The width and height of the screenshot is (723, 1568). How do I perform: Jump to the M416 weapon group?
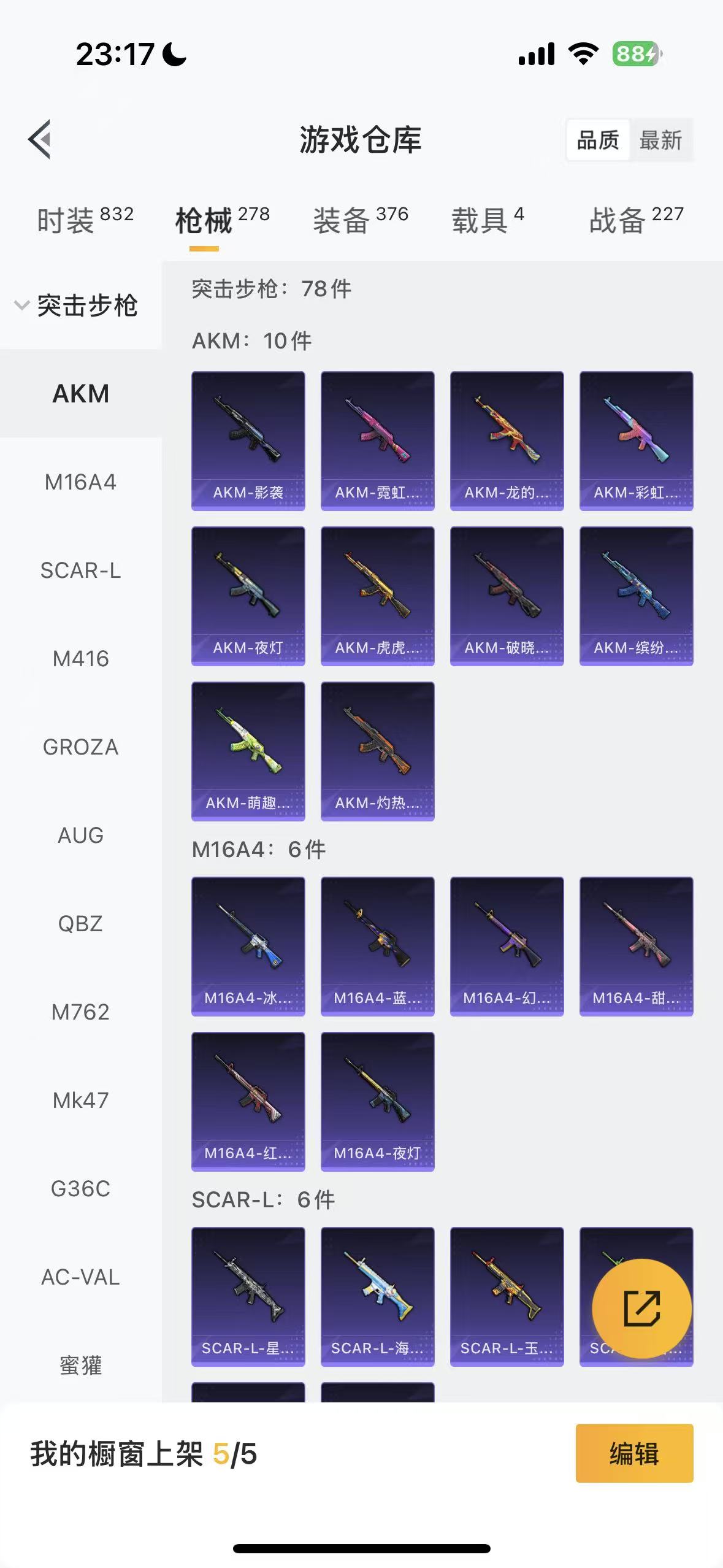[x=80, y=659]
